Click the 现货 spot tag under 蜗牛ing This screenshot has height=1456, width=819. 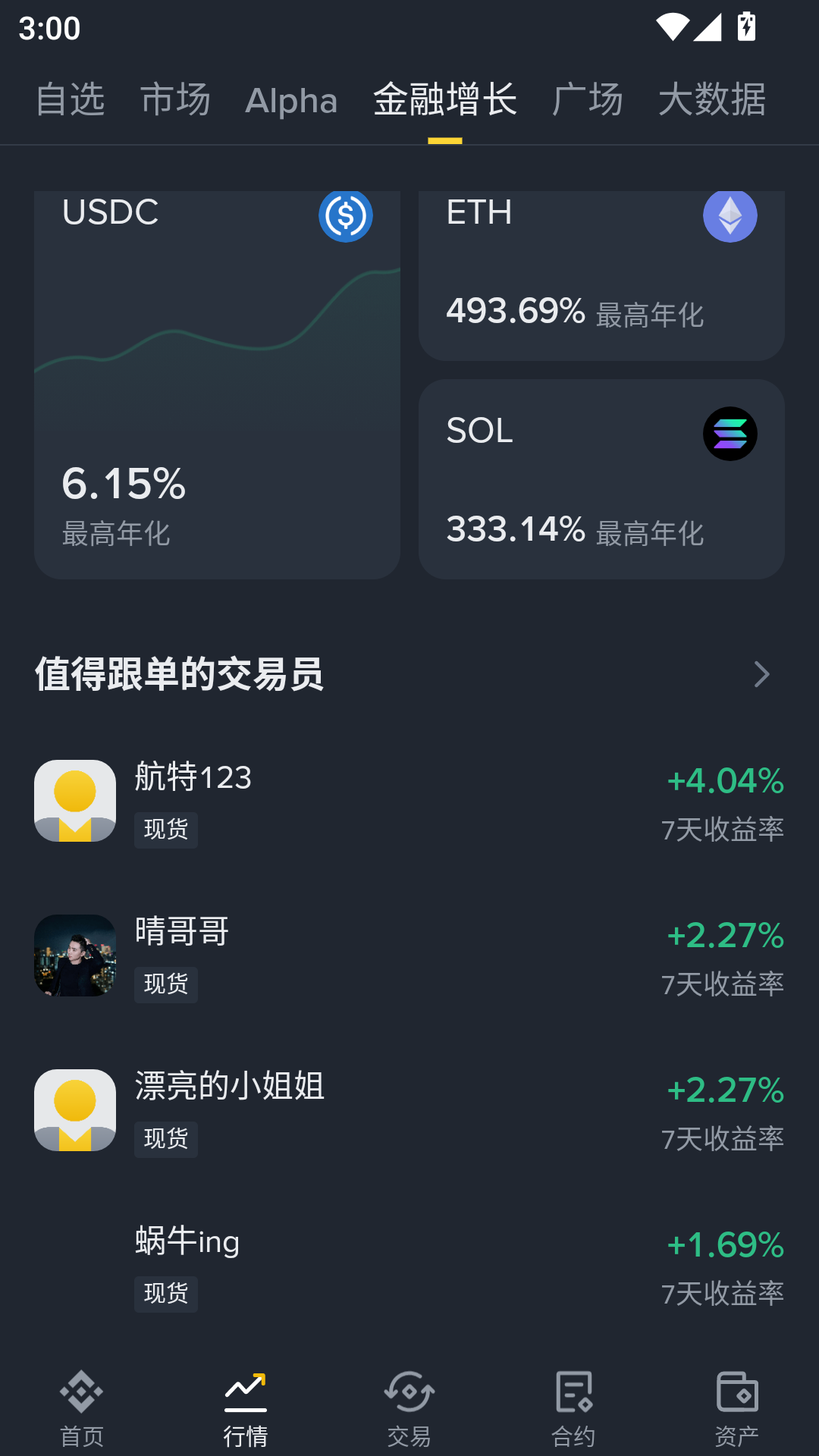(166, 1294)
